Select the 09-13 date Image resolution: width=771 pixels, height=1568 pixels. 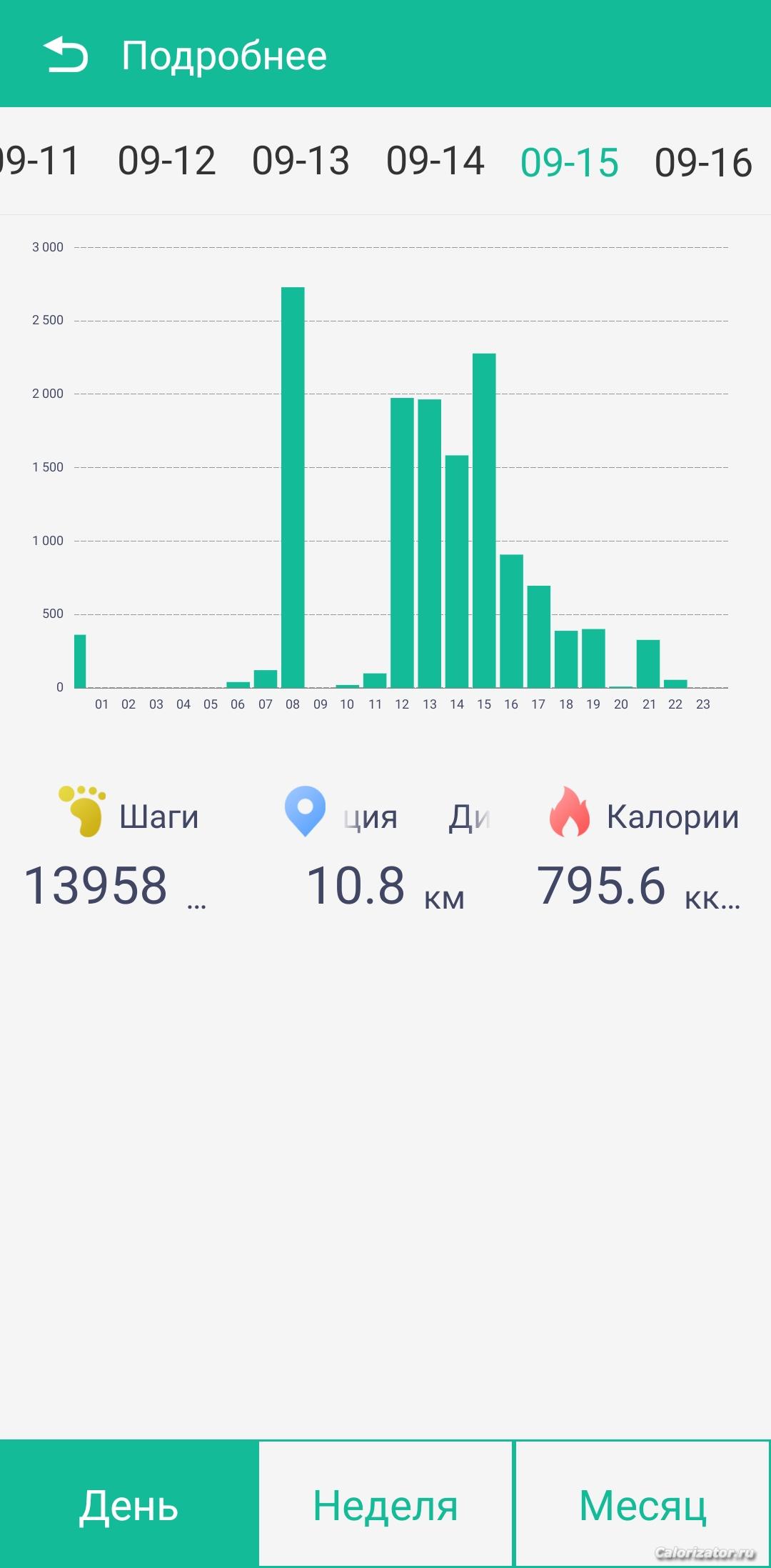coord(301,161)
